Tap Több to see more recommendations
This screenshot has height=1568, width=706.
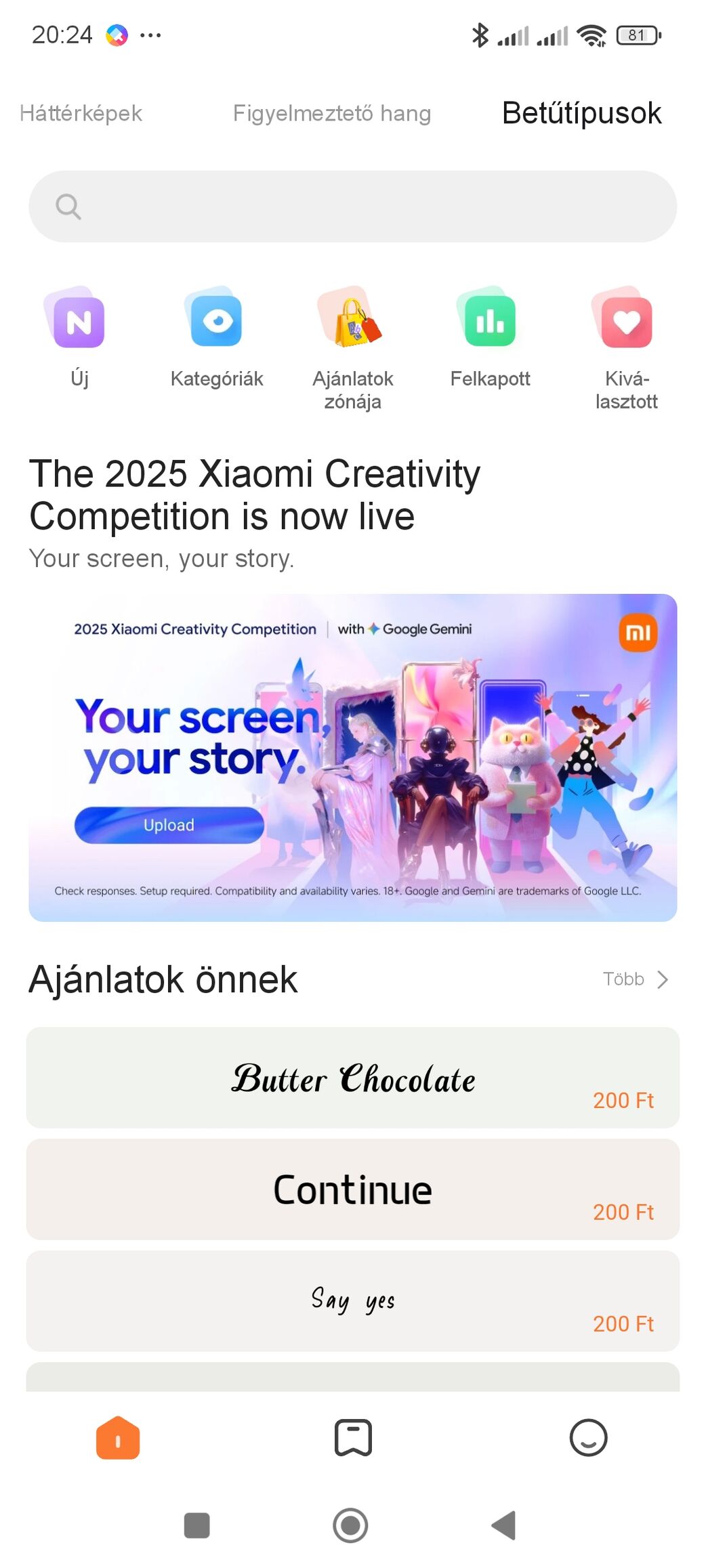(635, 979)
